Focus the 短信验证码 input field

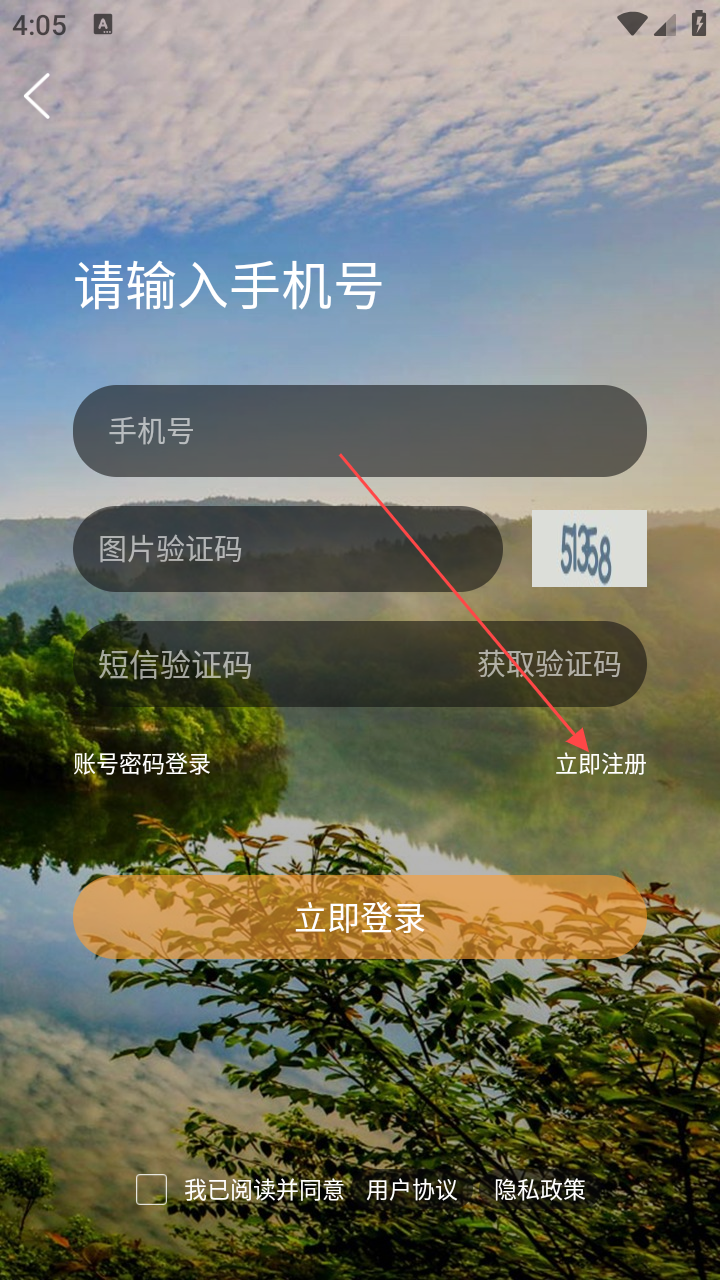point(270,664)
